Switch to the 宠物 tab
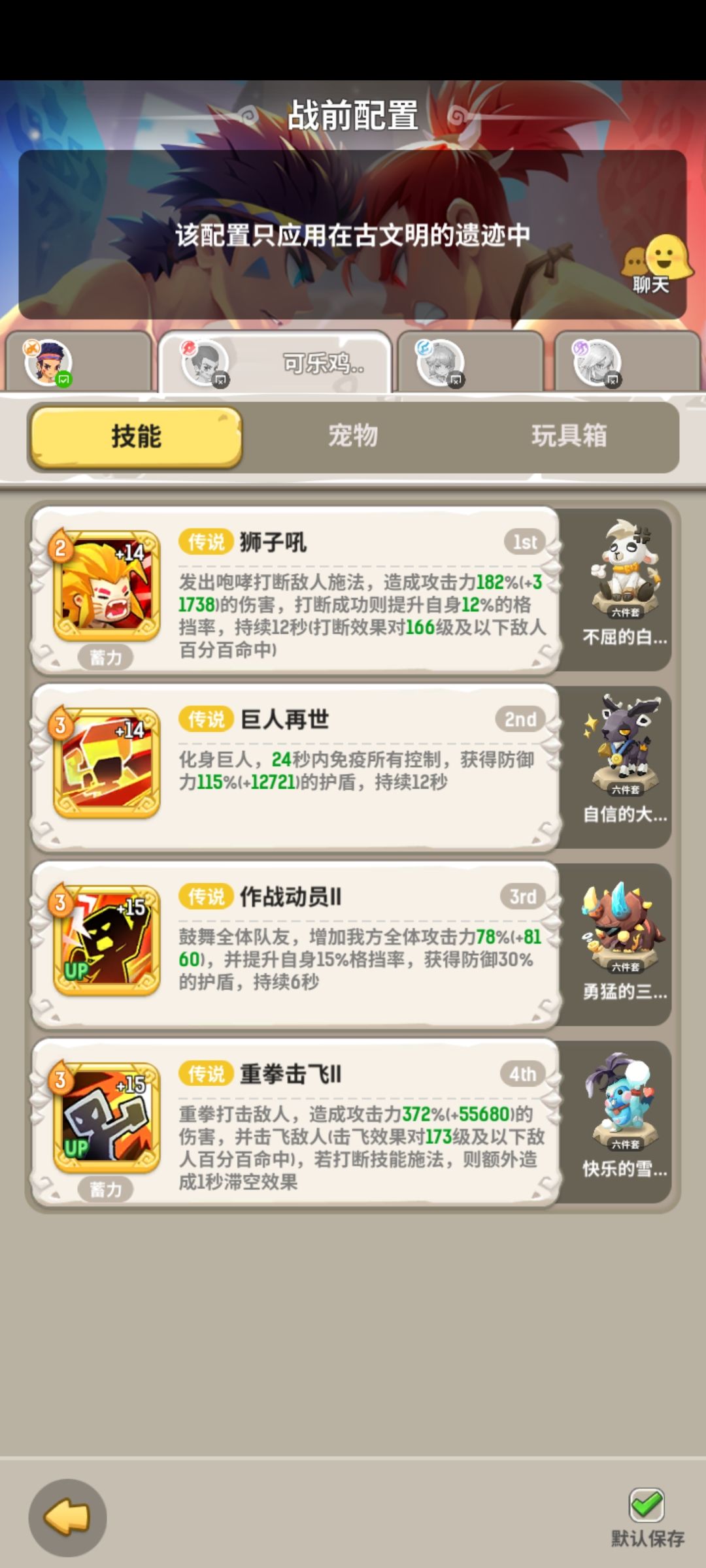 pos(353,438)
